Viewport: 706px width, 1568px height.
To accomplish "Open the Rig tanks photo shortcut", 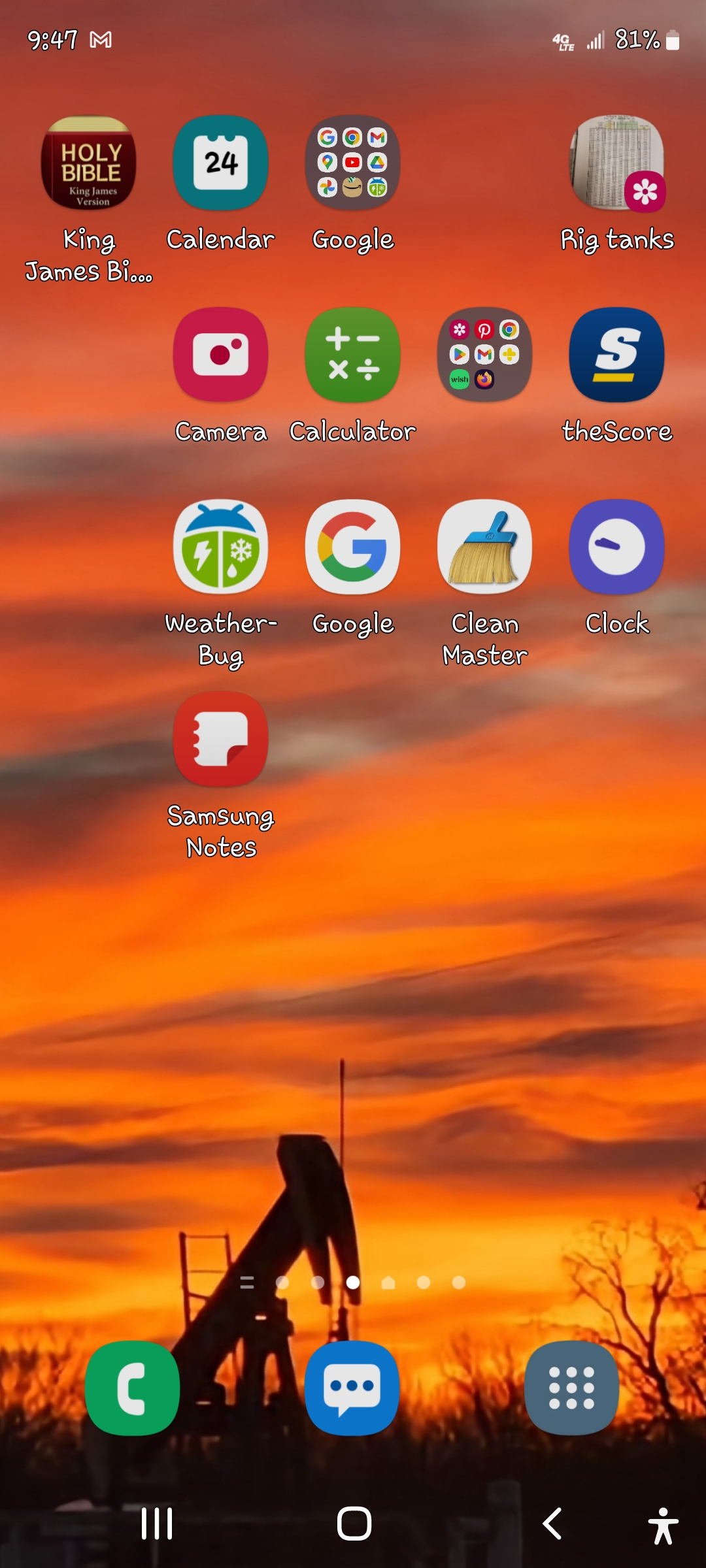I will coord(617,163).
